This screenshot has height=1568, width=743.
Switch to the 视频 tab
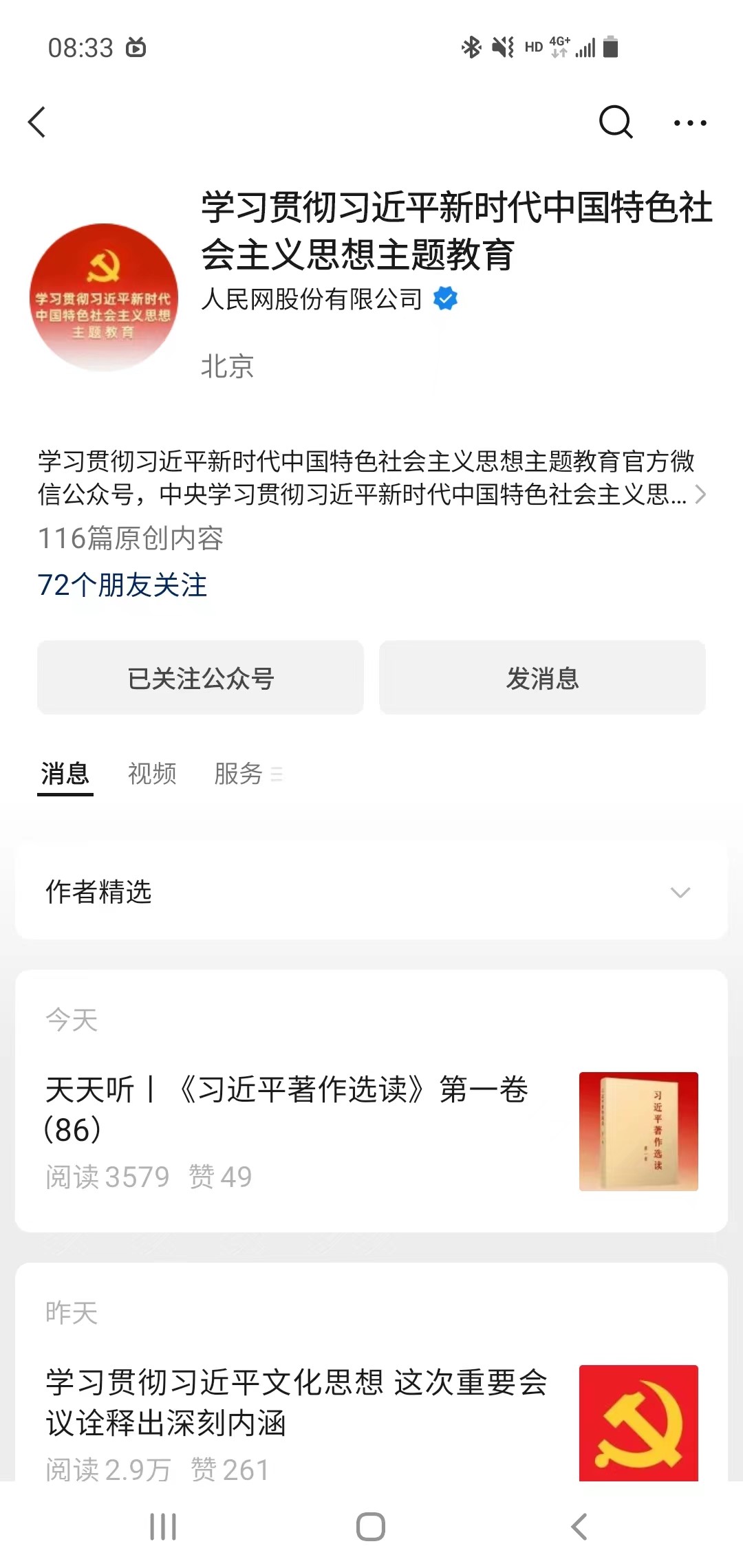click(152, 774)
